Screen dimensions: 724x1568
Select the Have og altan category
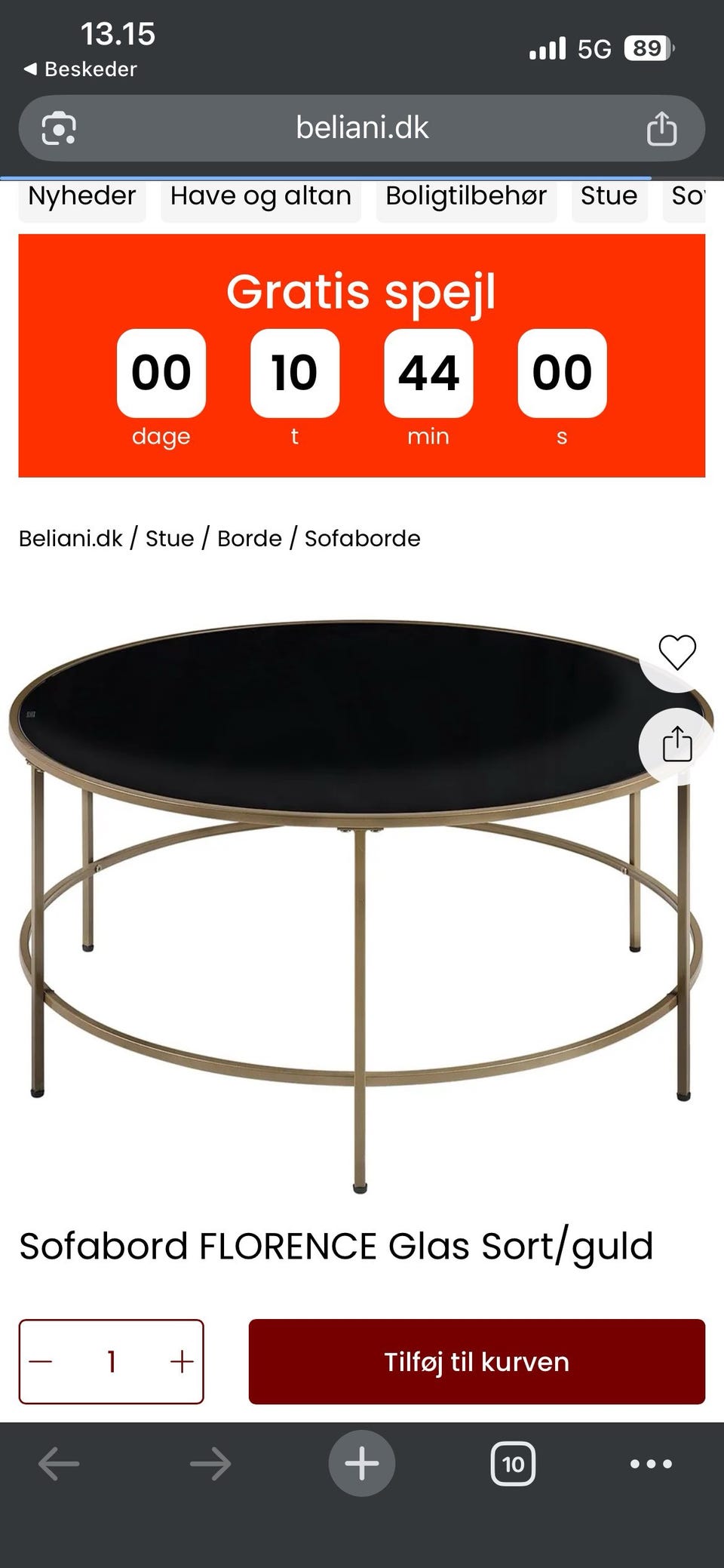[260, 196]
